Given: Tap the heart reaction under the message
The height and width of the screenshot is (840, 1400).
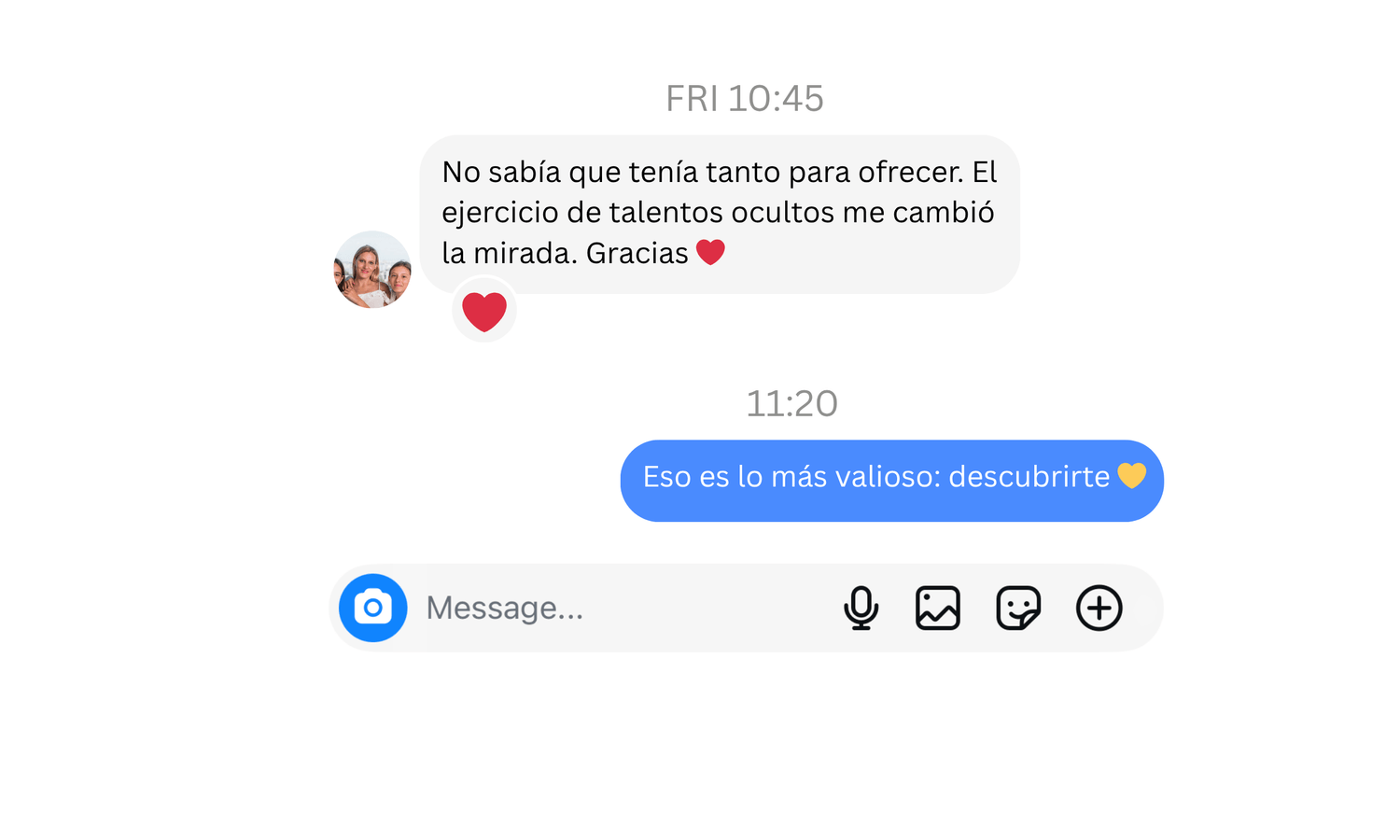Looking at the screenshot, I should 484,311.
